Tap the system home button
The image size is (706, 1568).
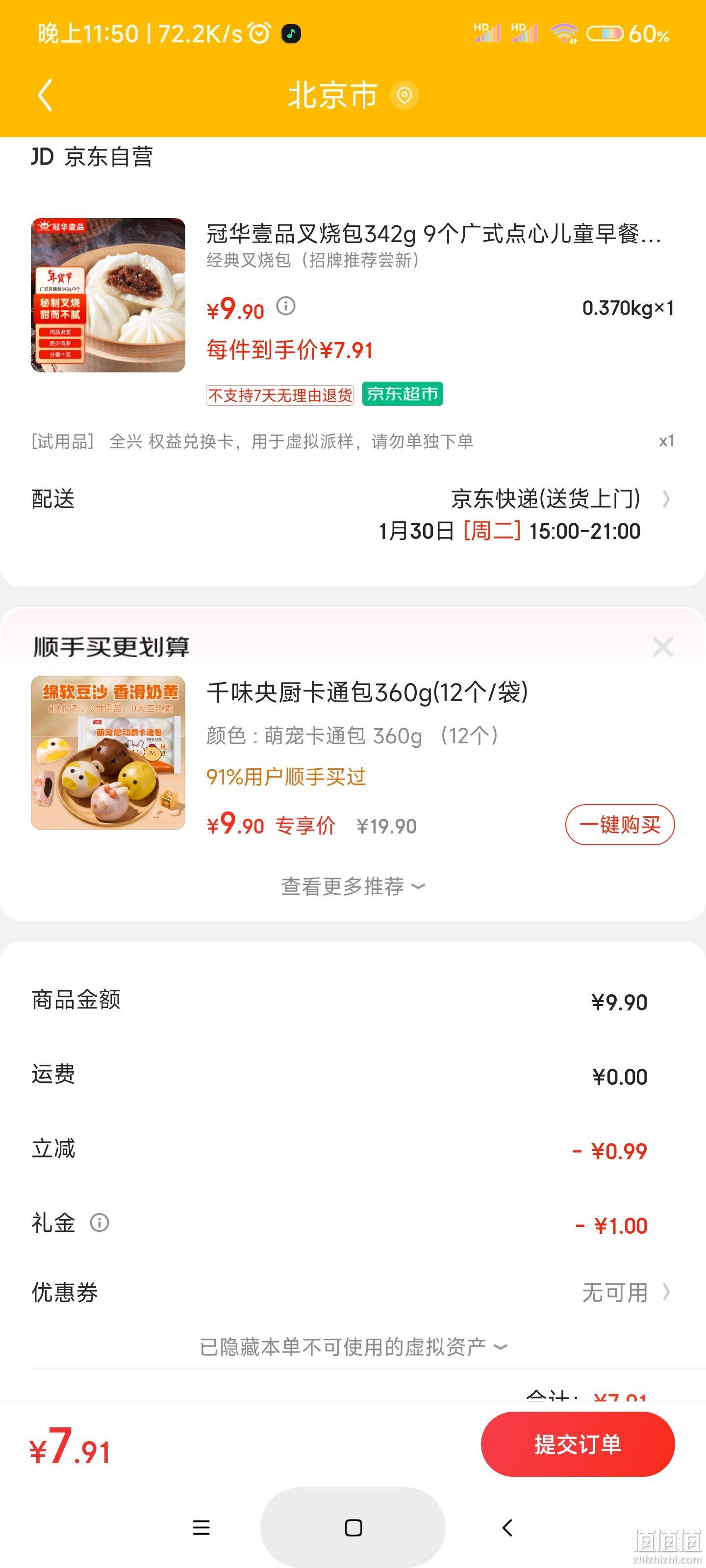(x=353, y=1527)
